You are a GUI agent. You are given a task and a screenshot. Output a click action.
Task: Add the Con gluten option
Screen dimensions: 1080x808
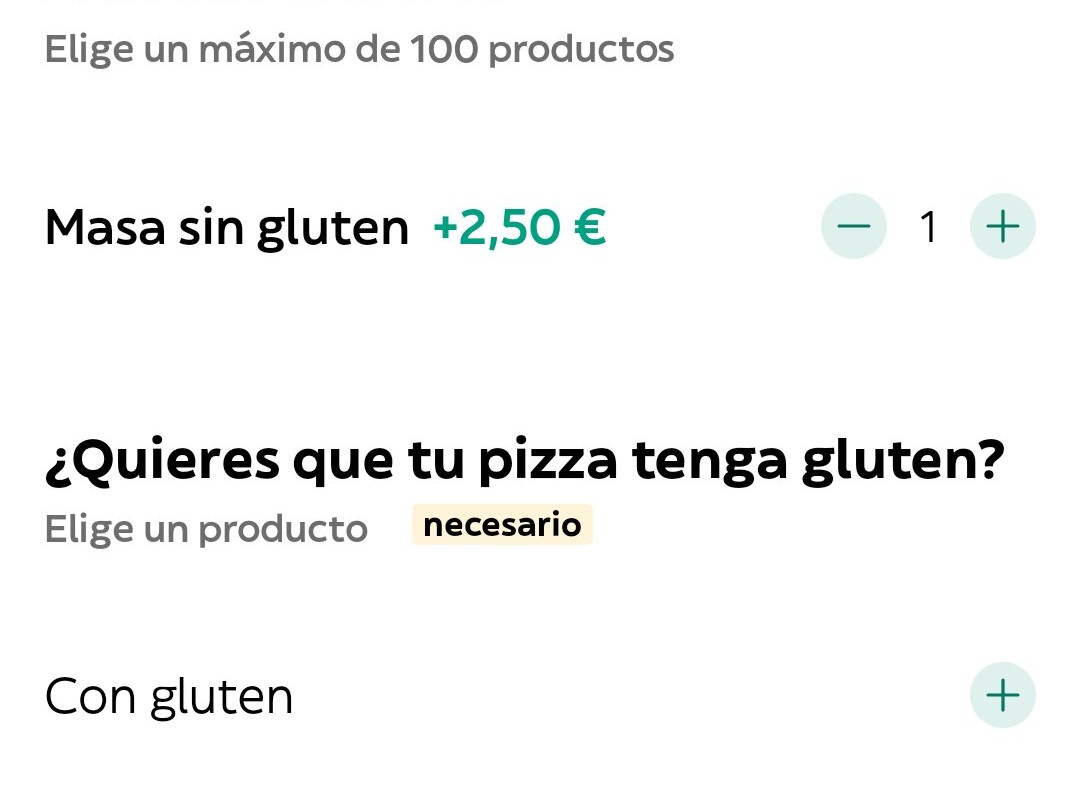point(1002,695)
